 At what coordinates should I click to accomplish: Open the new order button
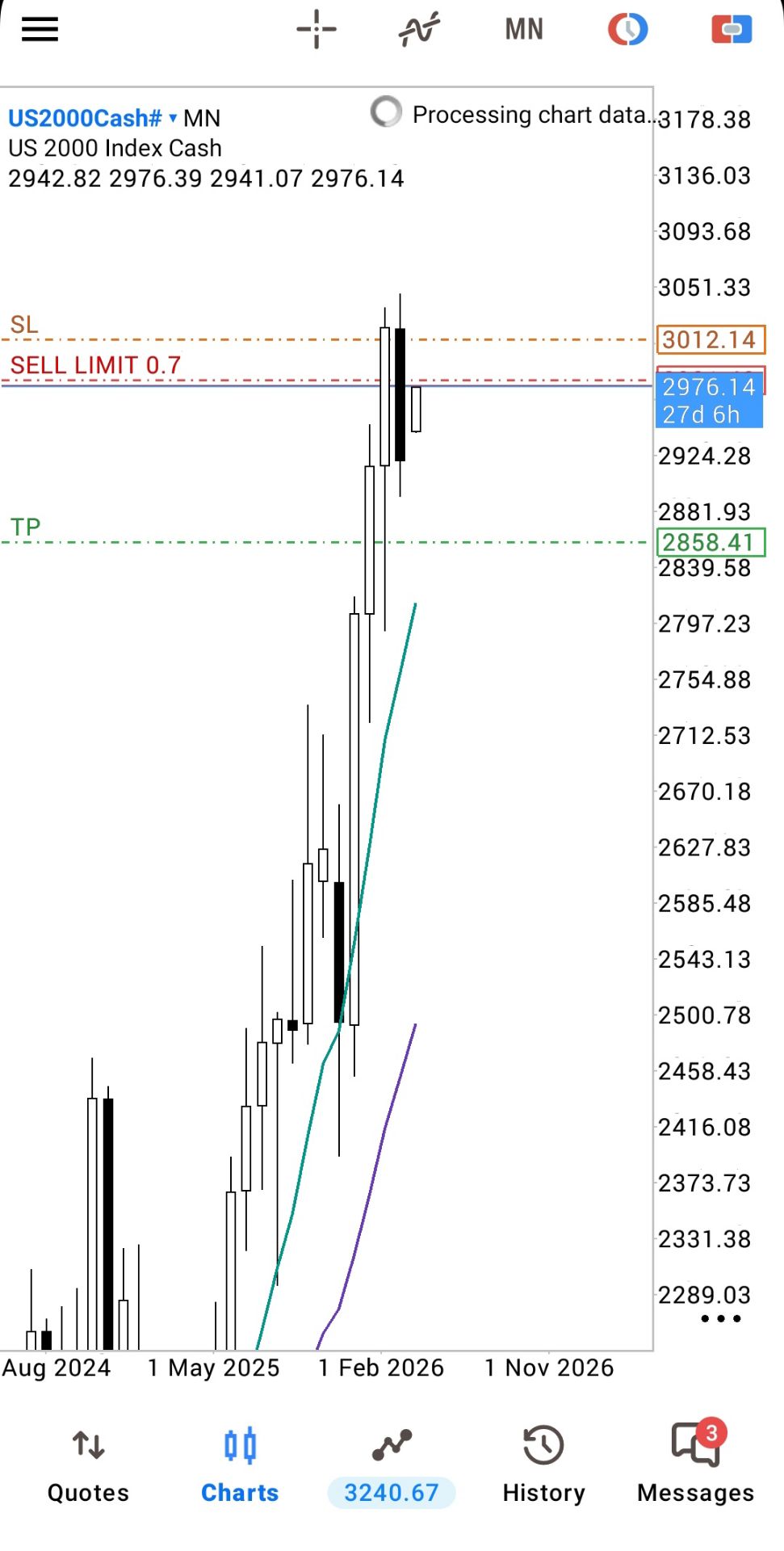732,29
